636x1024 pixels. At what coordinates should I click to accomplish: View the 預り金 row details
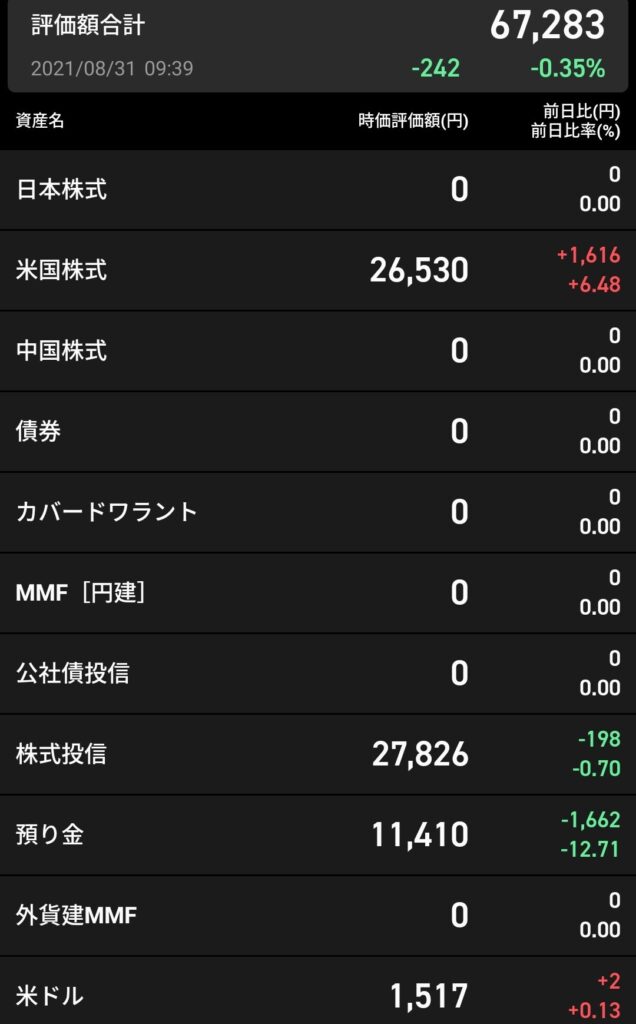(x=318, y=835)
